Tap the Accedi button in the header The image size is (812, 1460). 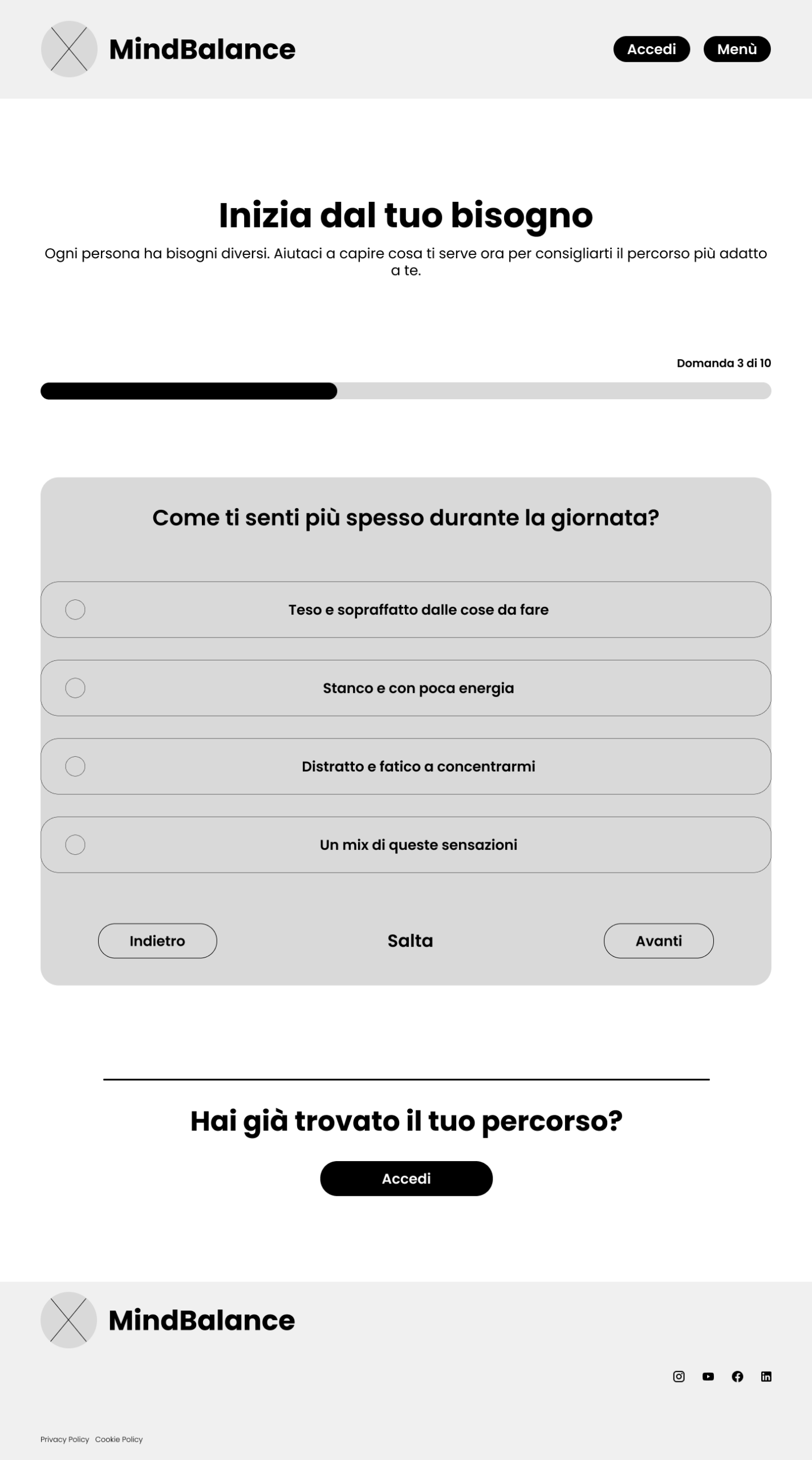[x=651, y=49]
